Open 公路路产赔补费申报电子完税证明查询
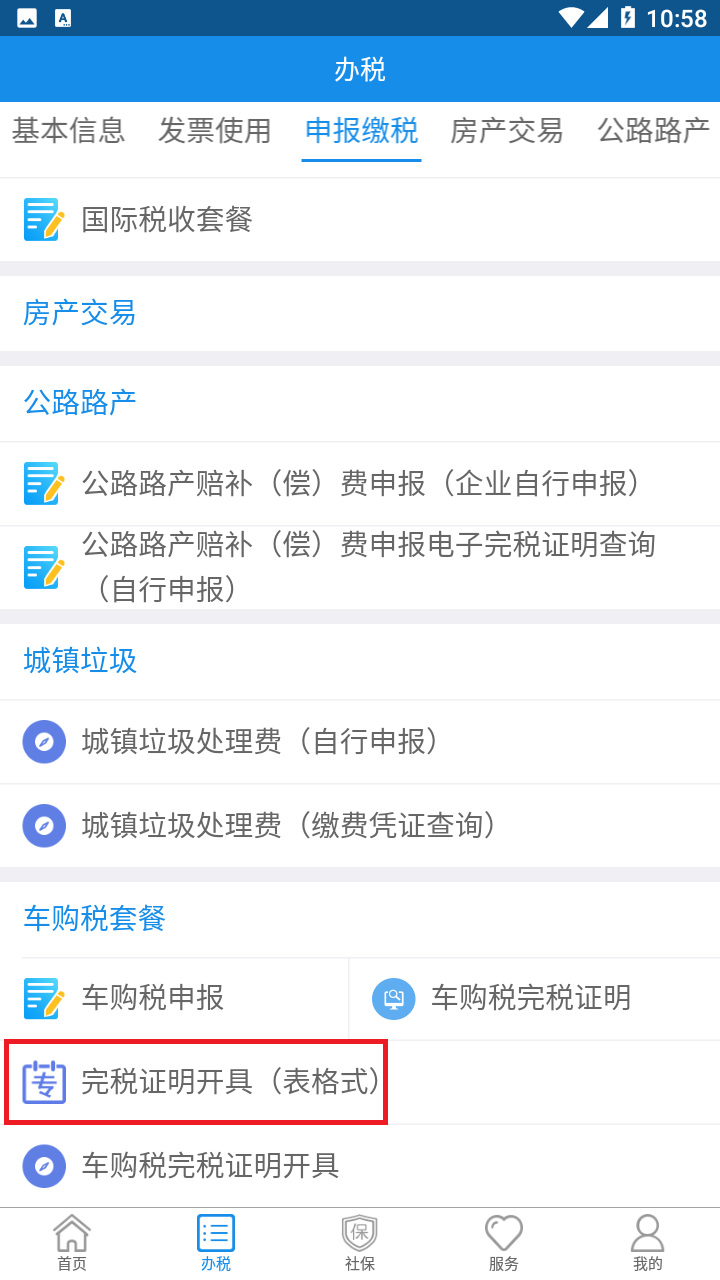Viewport: 720px width, 1280px height. pyautogui.click(x=360, y=568)
